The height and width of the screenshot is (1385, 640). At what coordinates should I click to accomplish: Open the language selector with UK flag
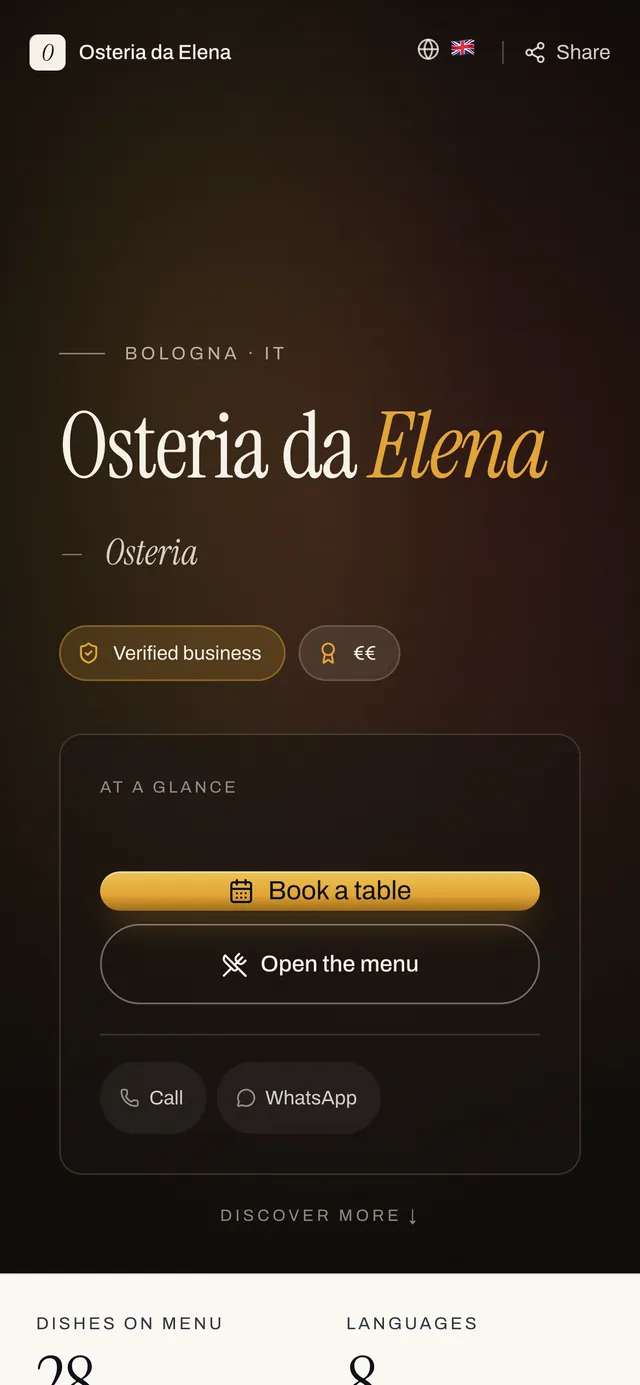[446, 49]
